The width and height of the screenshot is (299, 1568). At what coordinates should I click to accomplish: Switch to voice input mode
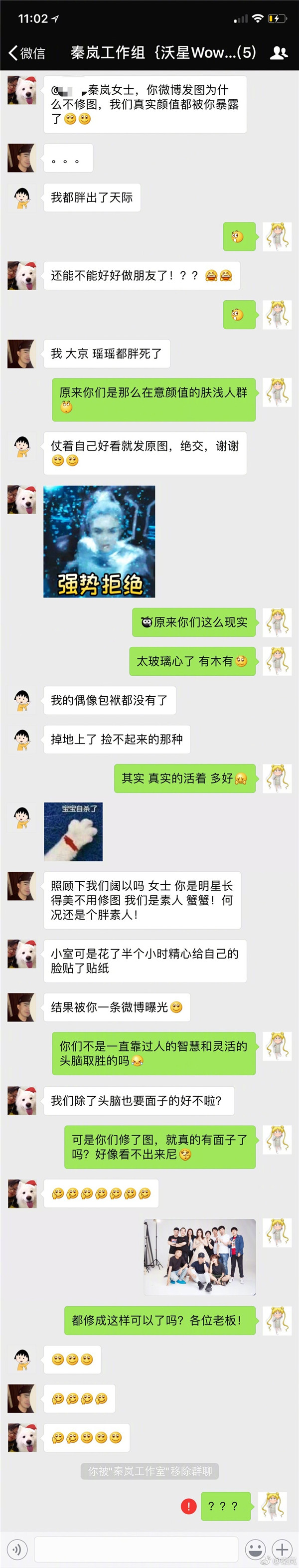coord(17,1549)
